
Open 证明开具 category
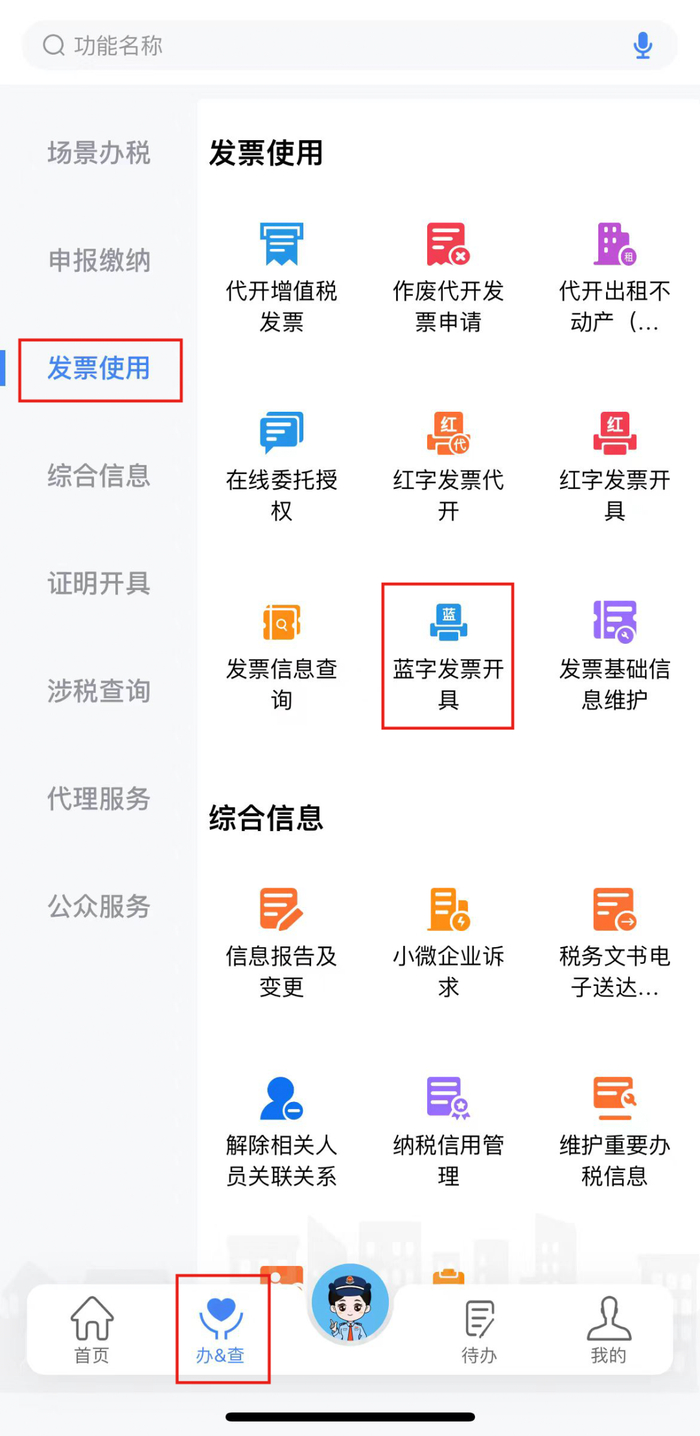(x=99, y=583)
